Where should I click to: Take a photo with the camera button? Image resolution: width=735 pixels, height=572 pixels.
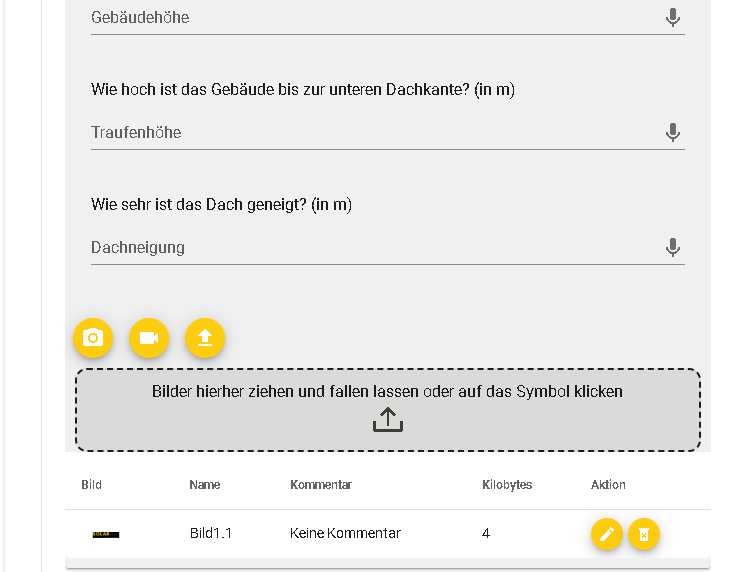tap(93, 338)
